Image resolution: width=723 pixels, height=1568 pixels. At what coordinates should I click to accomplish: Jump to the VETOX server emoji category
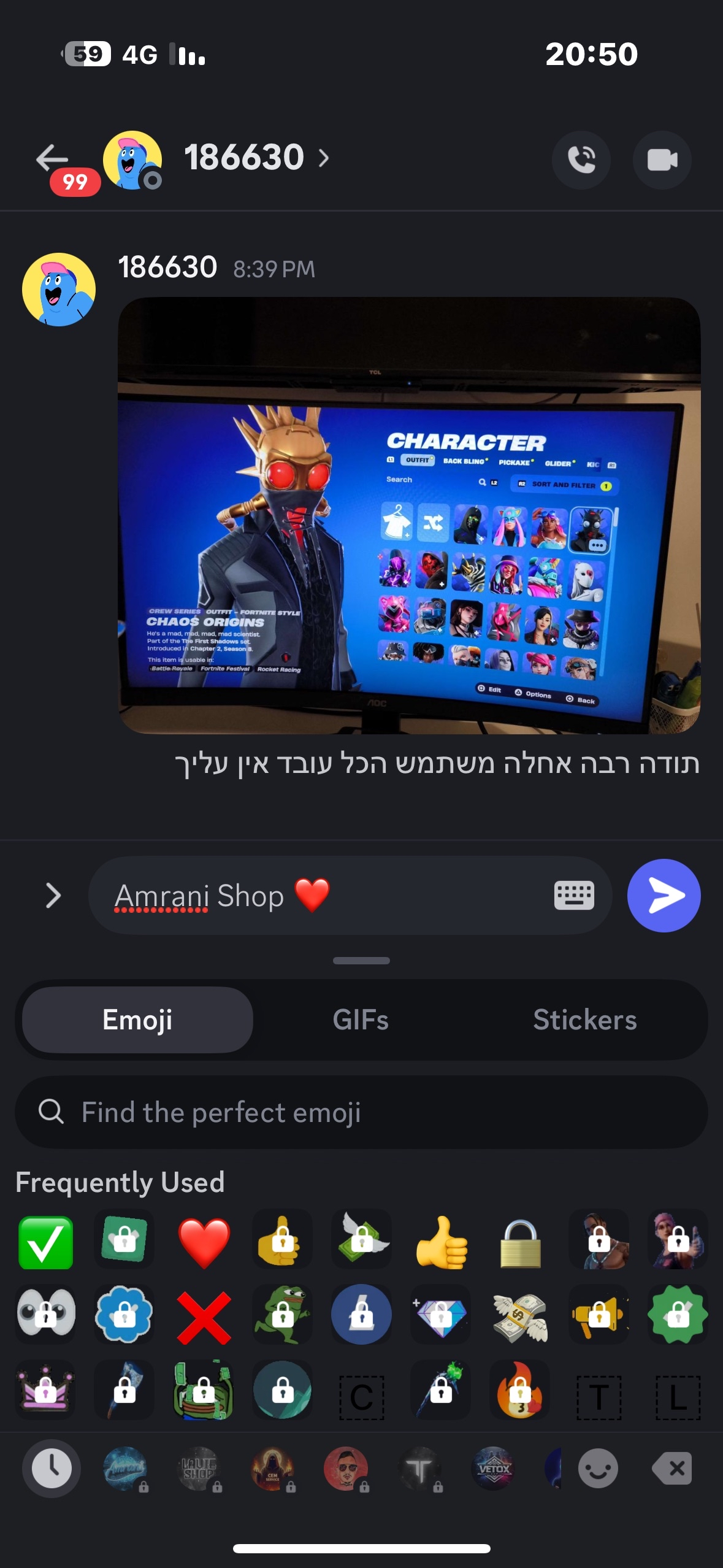[494, 1469]
